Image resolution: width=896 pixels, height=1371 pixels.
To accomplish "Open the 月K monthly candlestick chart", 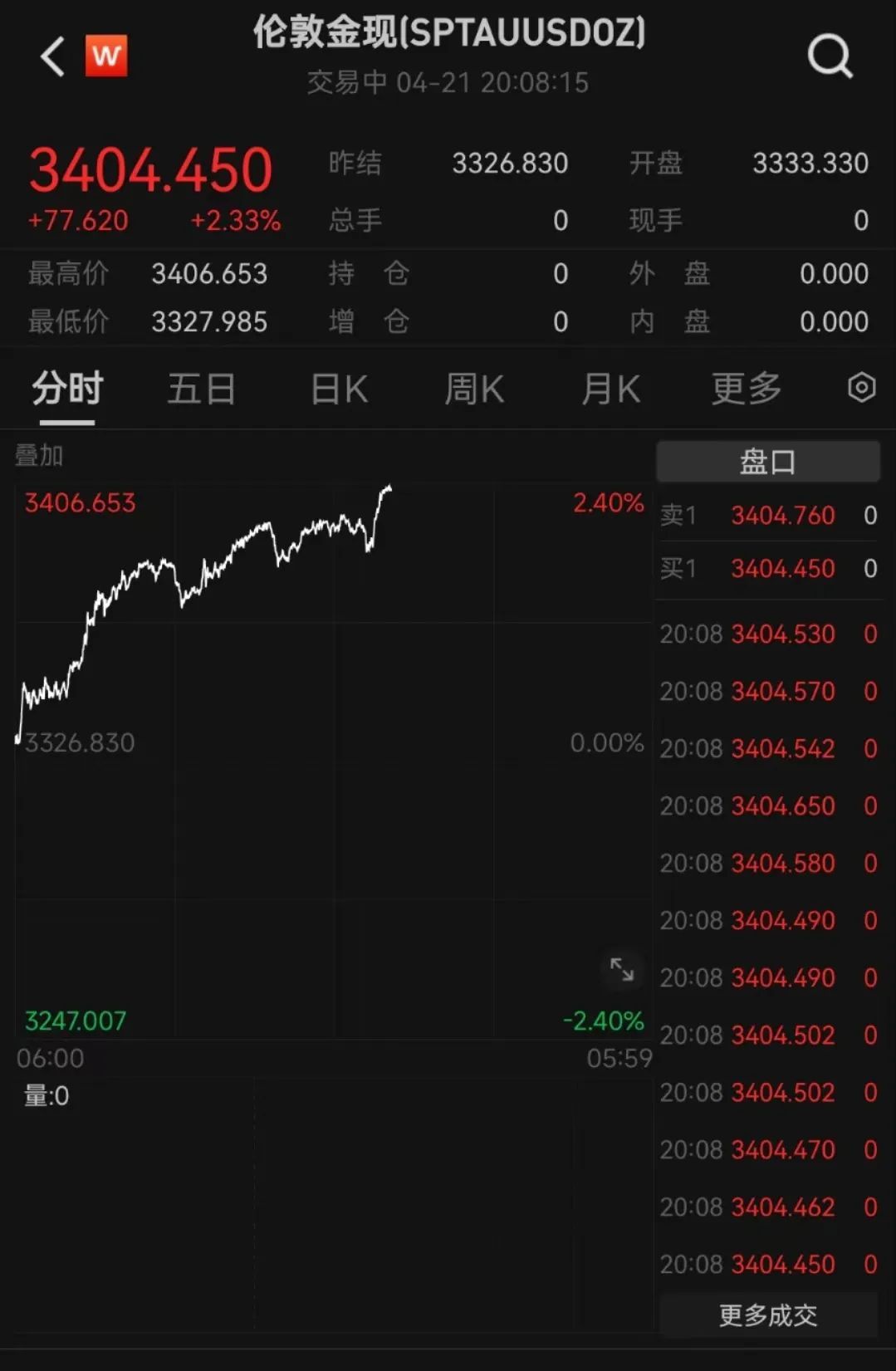I will click(x=610, y=389).
